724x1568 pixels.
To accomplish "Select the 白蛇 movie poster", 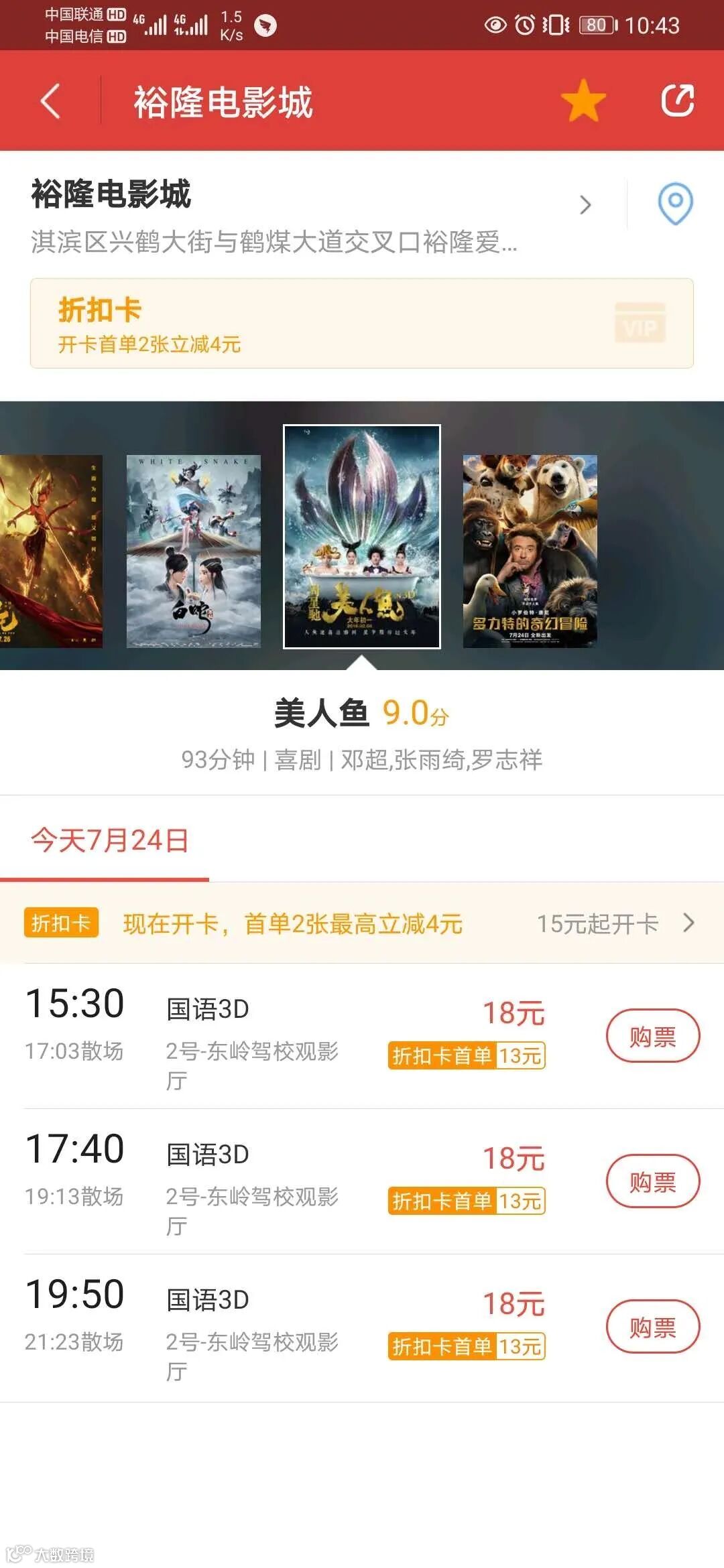I will tap(194, 551).
